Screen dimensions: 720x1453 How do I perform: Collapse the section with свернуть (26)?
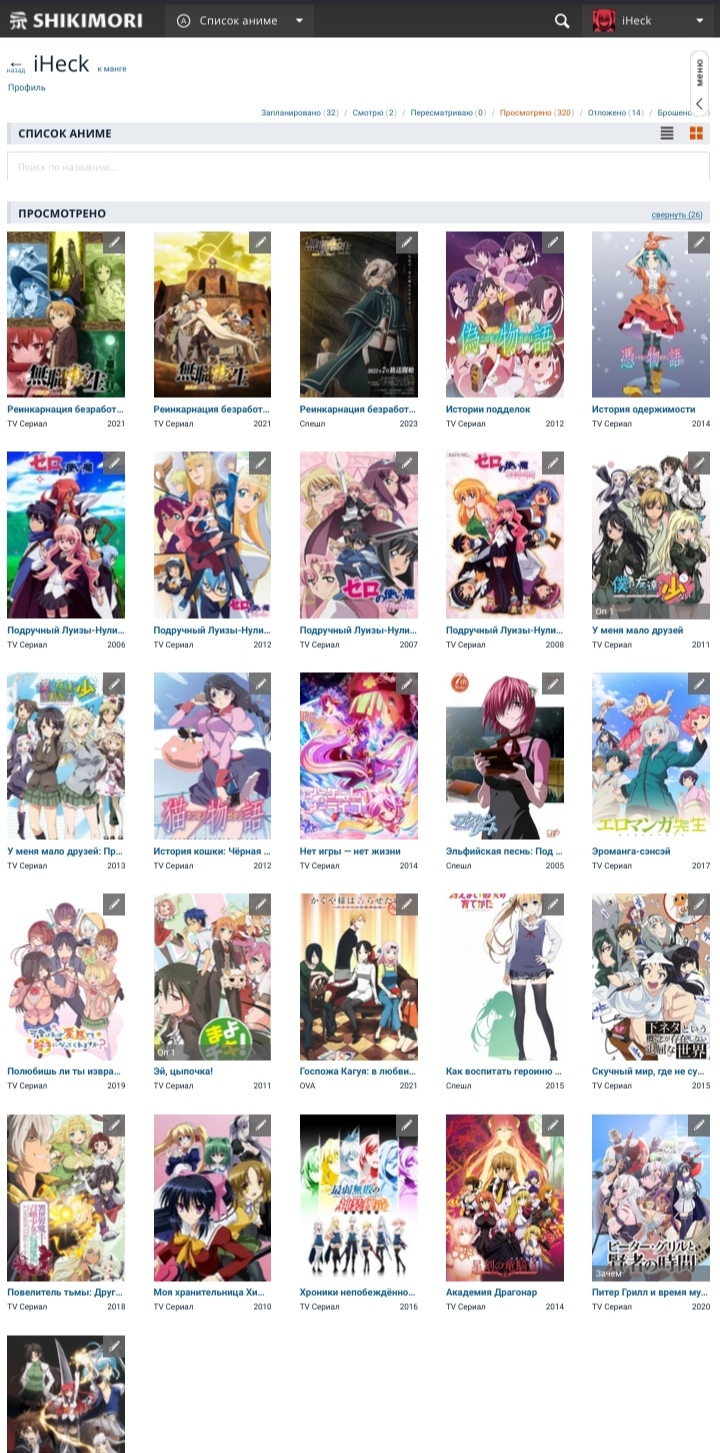pos(677,215)
